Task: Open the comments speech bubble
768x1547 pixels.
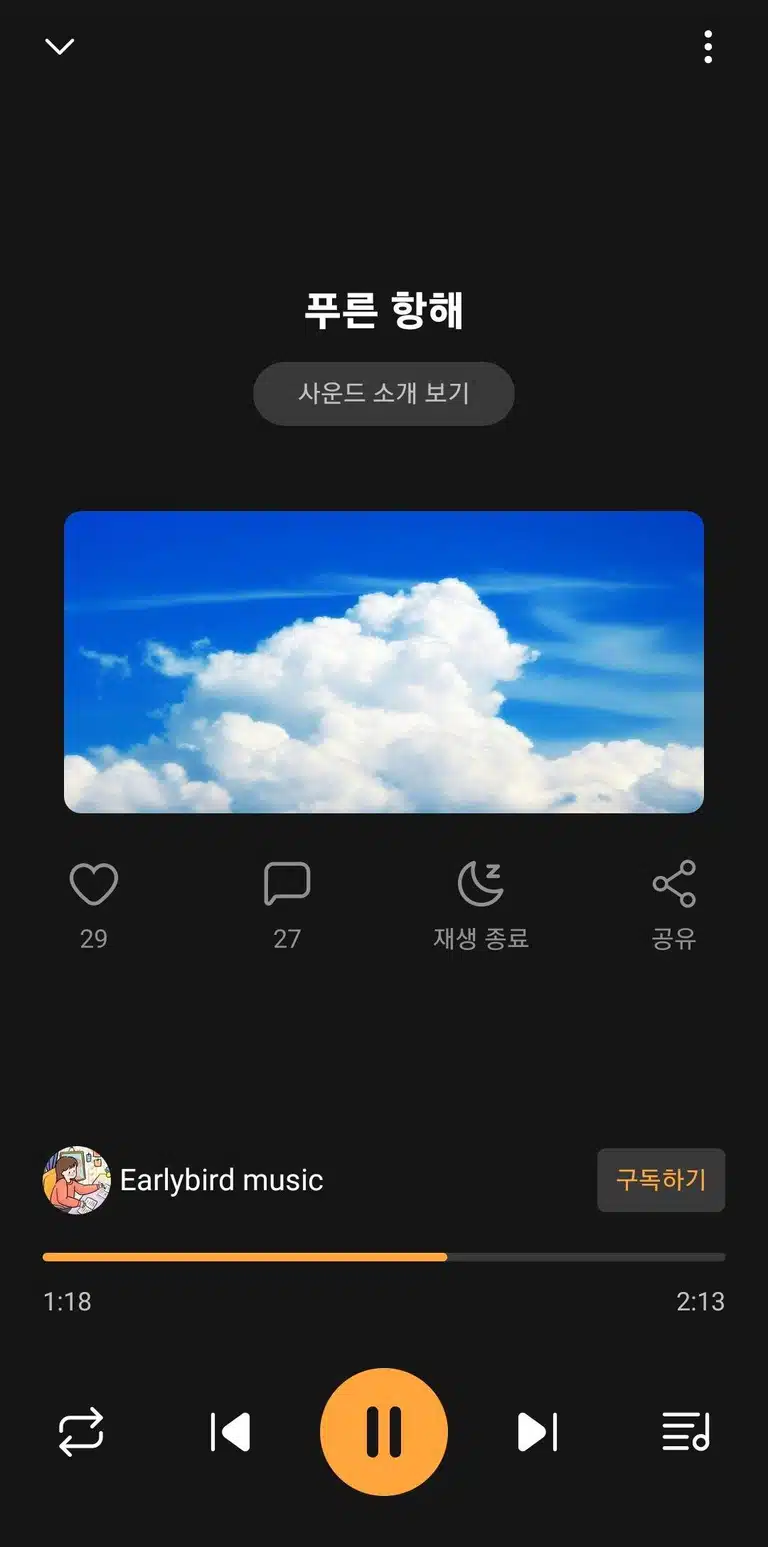Action: coord(287,884)
